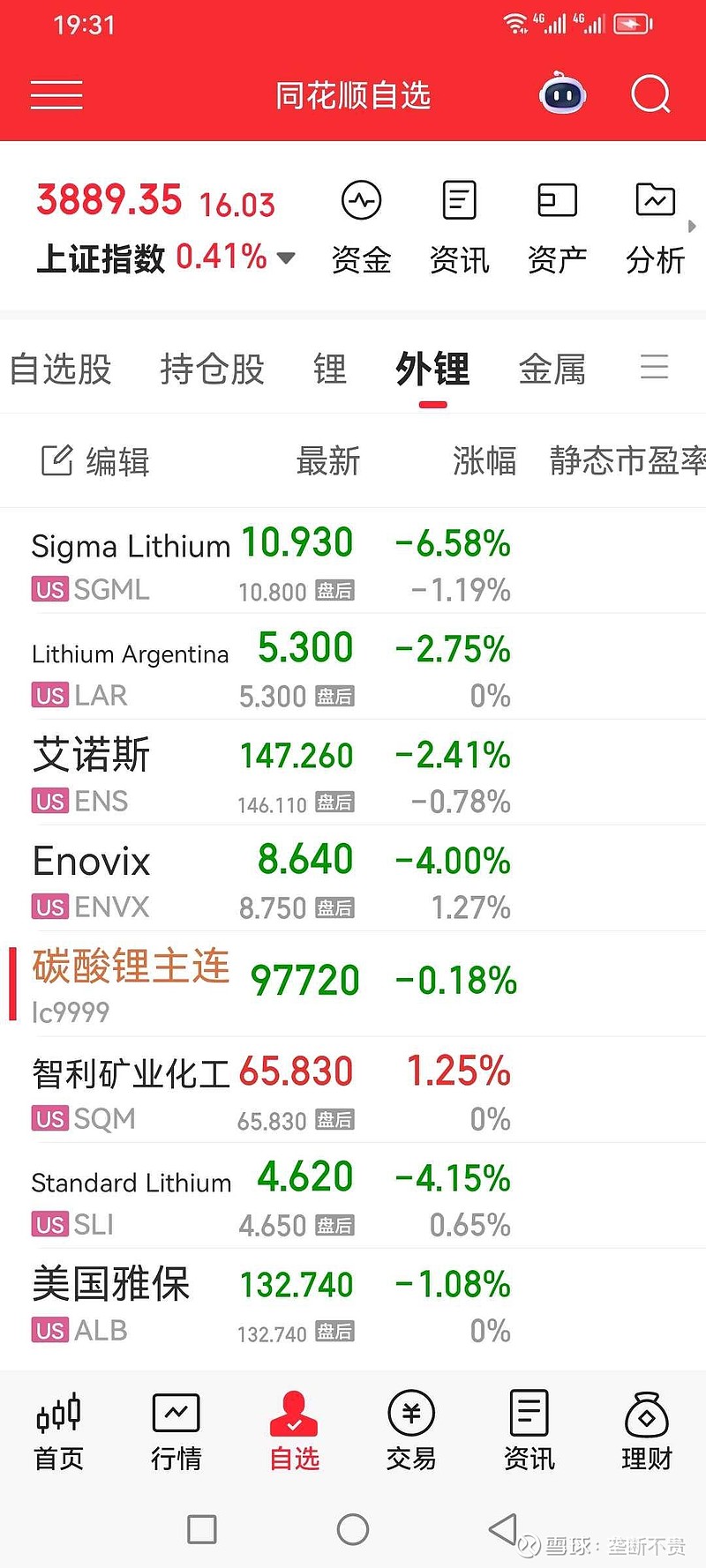Viewport: 706px width, 1568px height.
Task: Open the 理财 wealth icon in bottom bar
Action: 645,1430
